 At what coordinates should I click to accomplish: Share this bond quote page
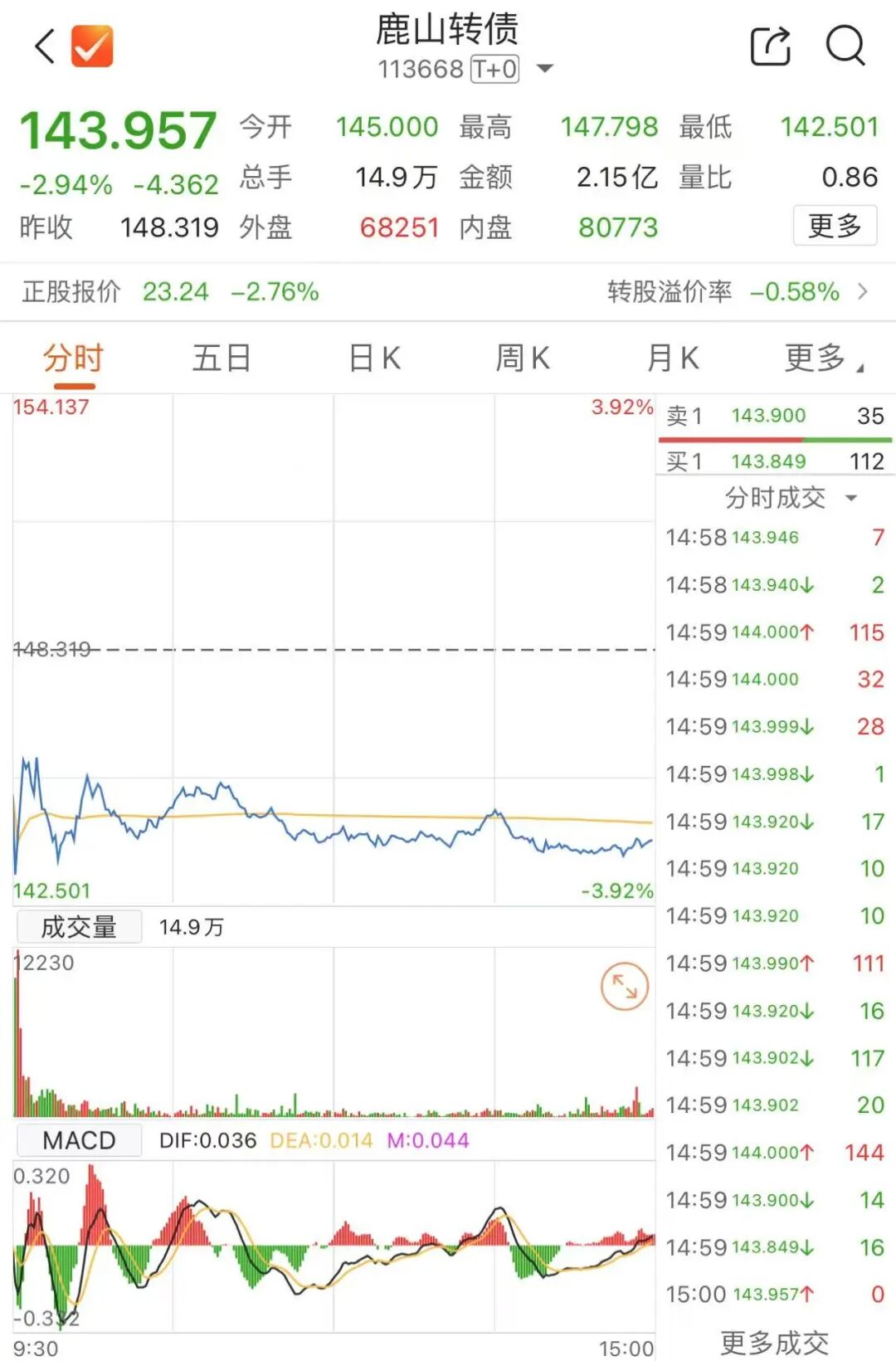(770, 46)
